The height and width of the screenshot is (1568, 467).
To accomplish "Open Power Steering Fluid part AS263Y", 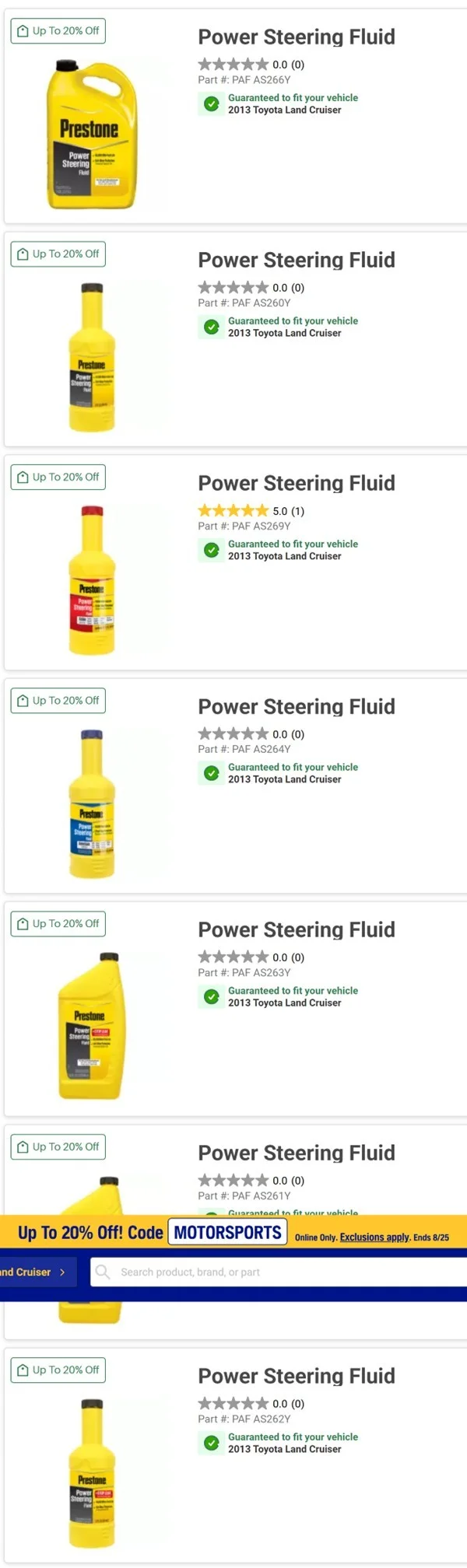I will (x=296, y=930).
